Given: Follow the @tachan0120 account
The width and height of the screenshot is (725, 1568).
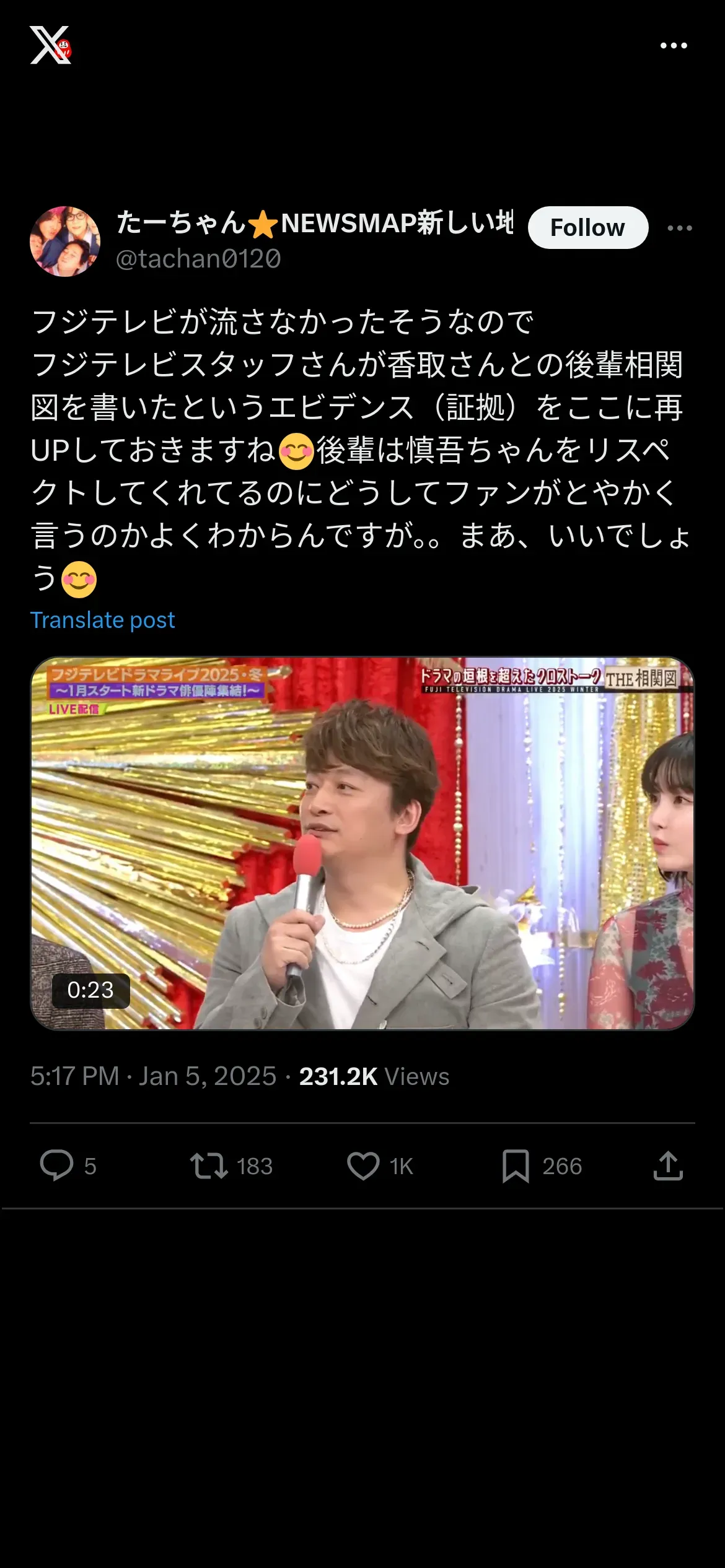Looking at the screenshot, I should click(588, 228).
